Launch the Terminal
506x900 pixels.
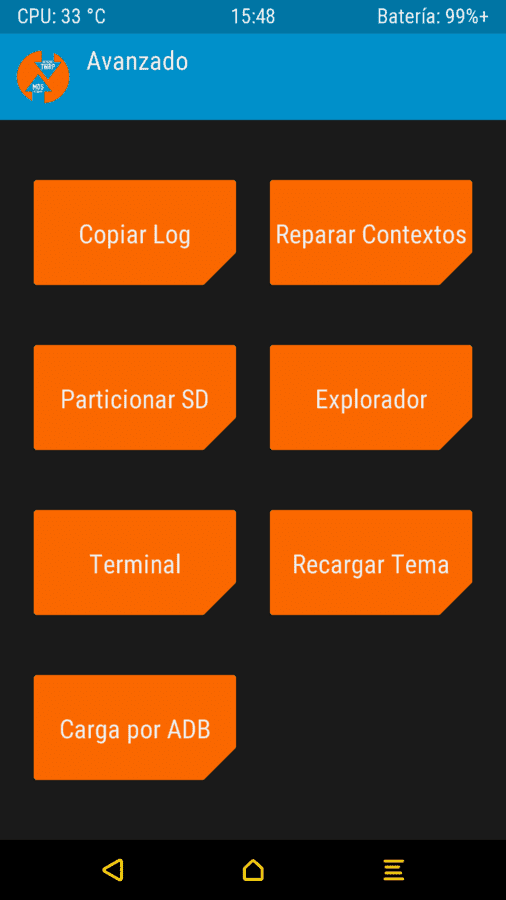135,562
